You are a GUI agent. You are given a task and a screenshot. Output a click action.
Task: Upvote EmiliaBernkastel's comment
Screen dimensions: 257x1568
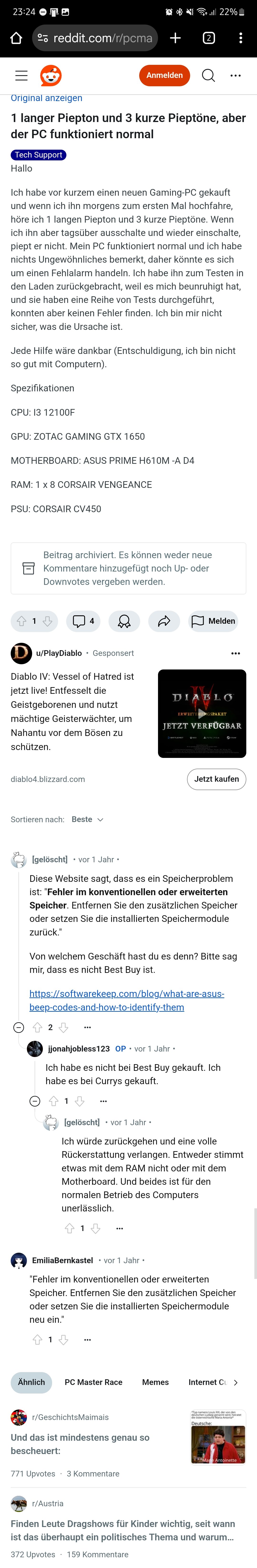click(x=38, y=1340)
